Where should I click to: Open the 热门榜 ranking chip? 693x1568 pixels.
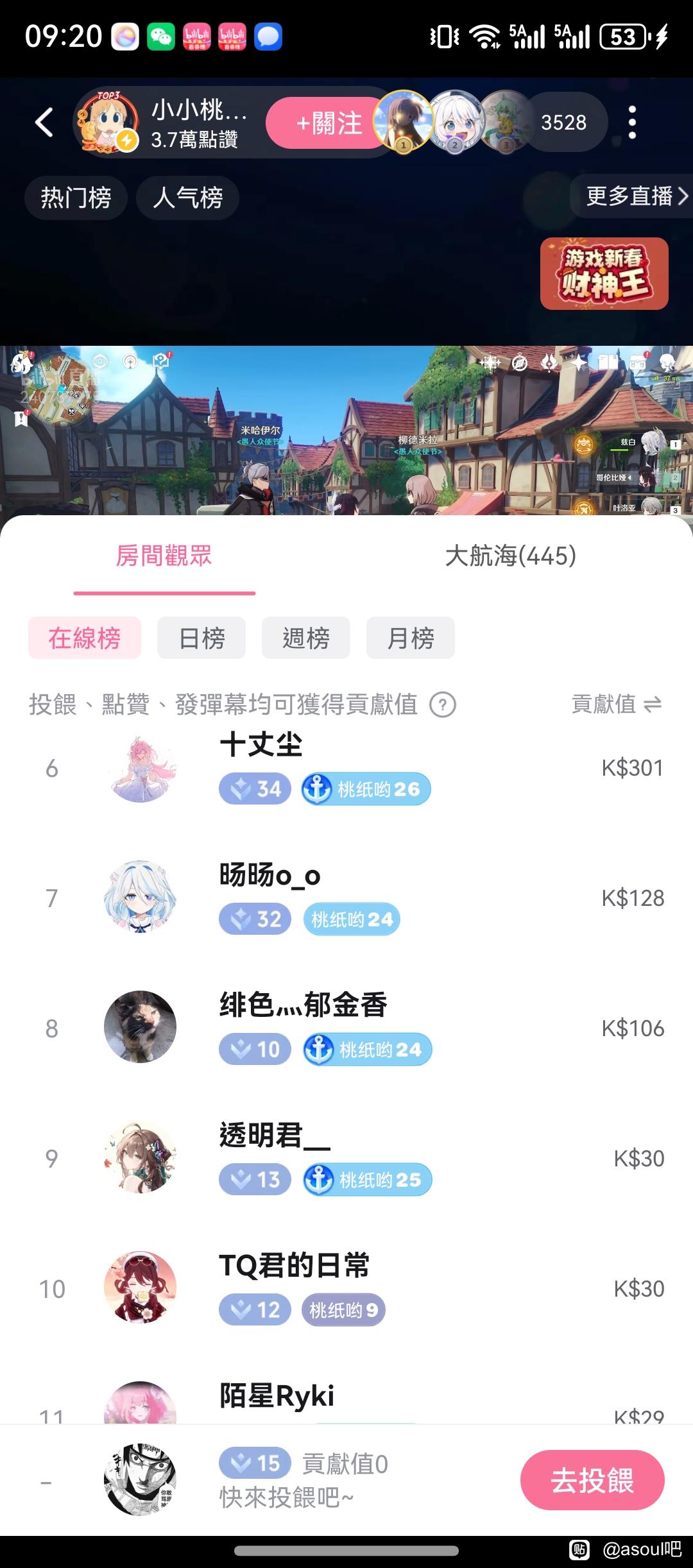point(76,198)
